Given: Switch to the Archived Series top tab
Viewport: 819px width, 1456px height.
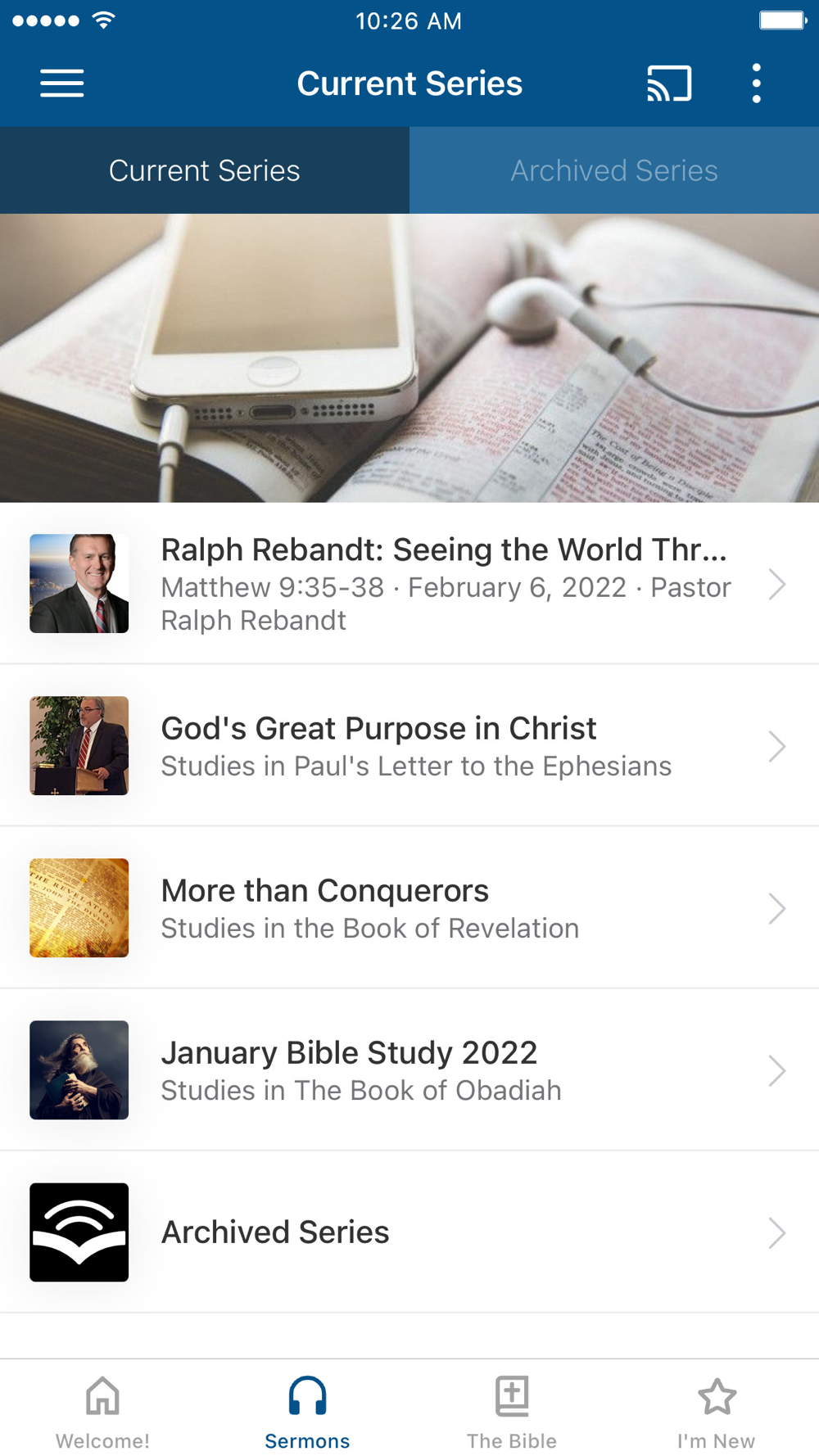Looking at the screenshot, I should coord(614,170).
